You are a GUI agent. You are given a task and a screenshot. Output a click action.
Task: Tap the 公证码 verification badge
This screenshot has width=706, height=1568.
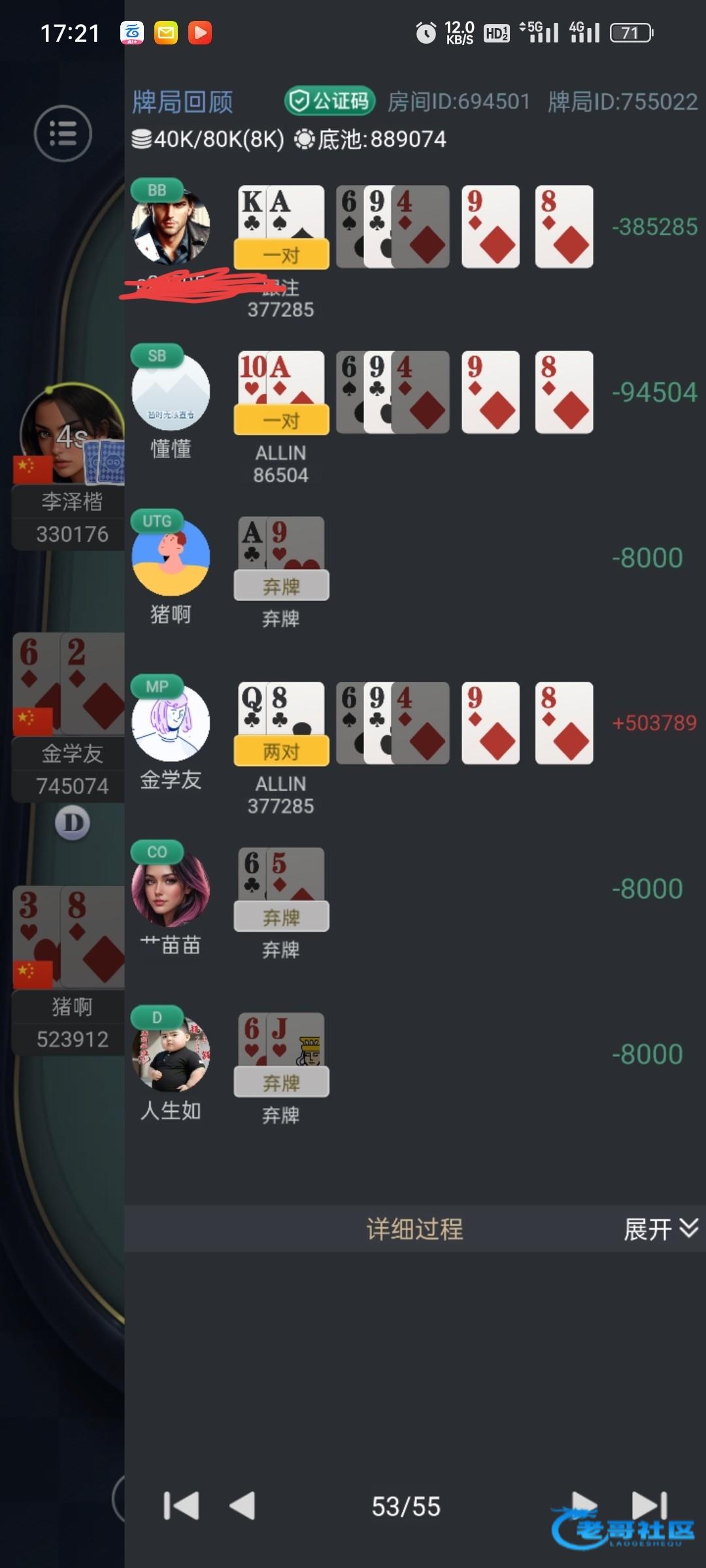pyautogui.click(x=329, y=101)
